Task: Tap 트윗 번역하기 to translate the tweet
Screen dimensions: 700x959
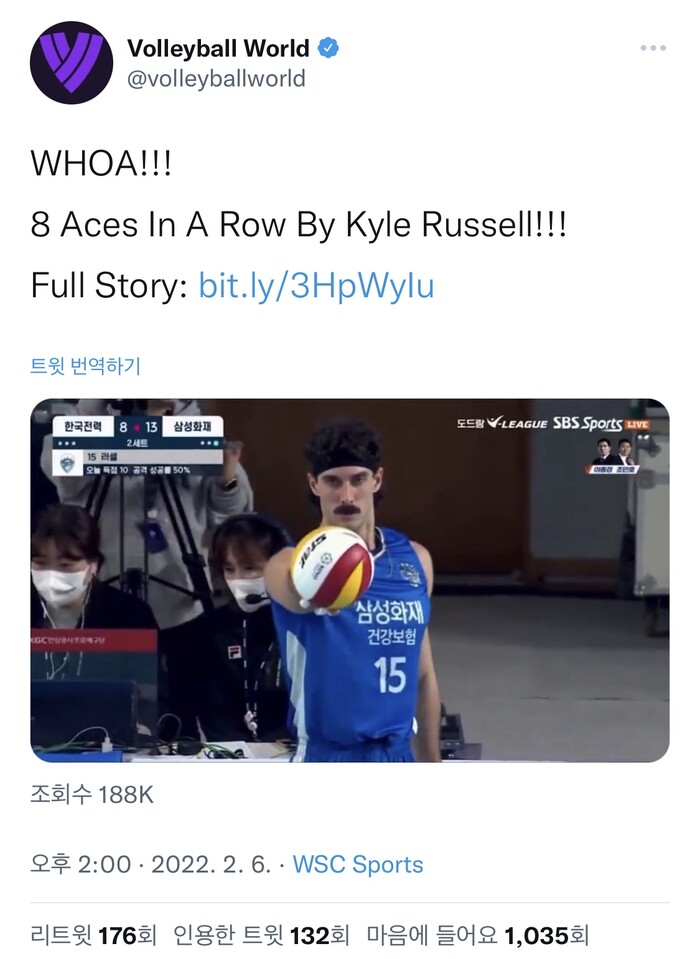Action: coord(86,365)
